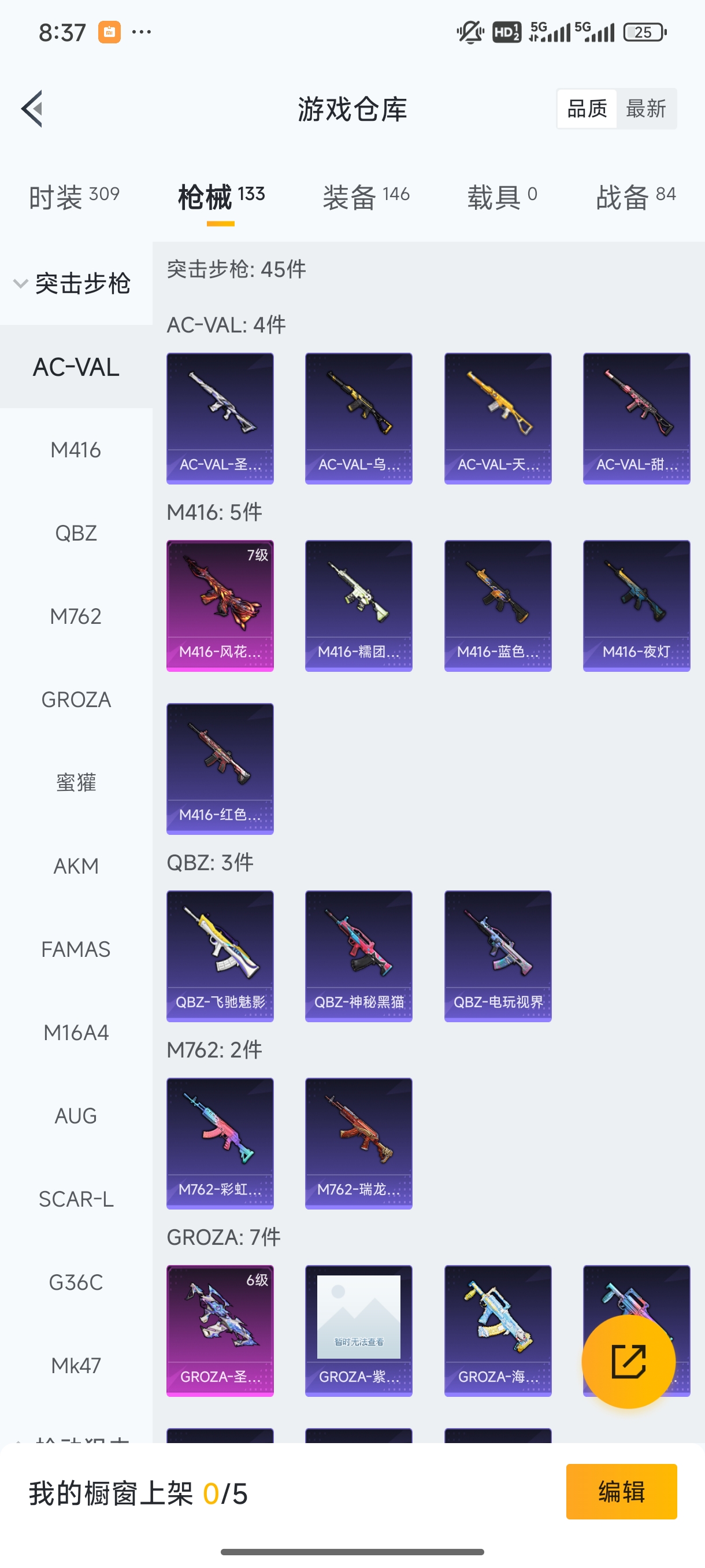705x1568 pixels.
Task: Jump to the AKM category
Action: point(76,866)
